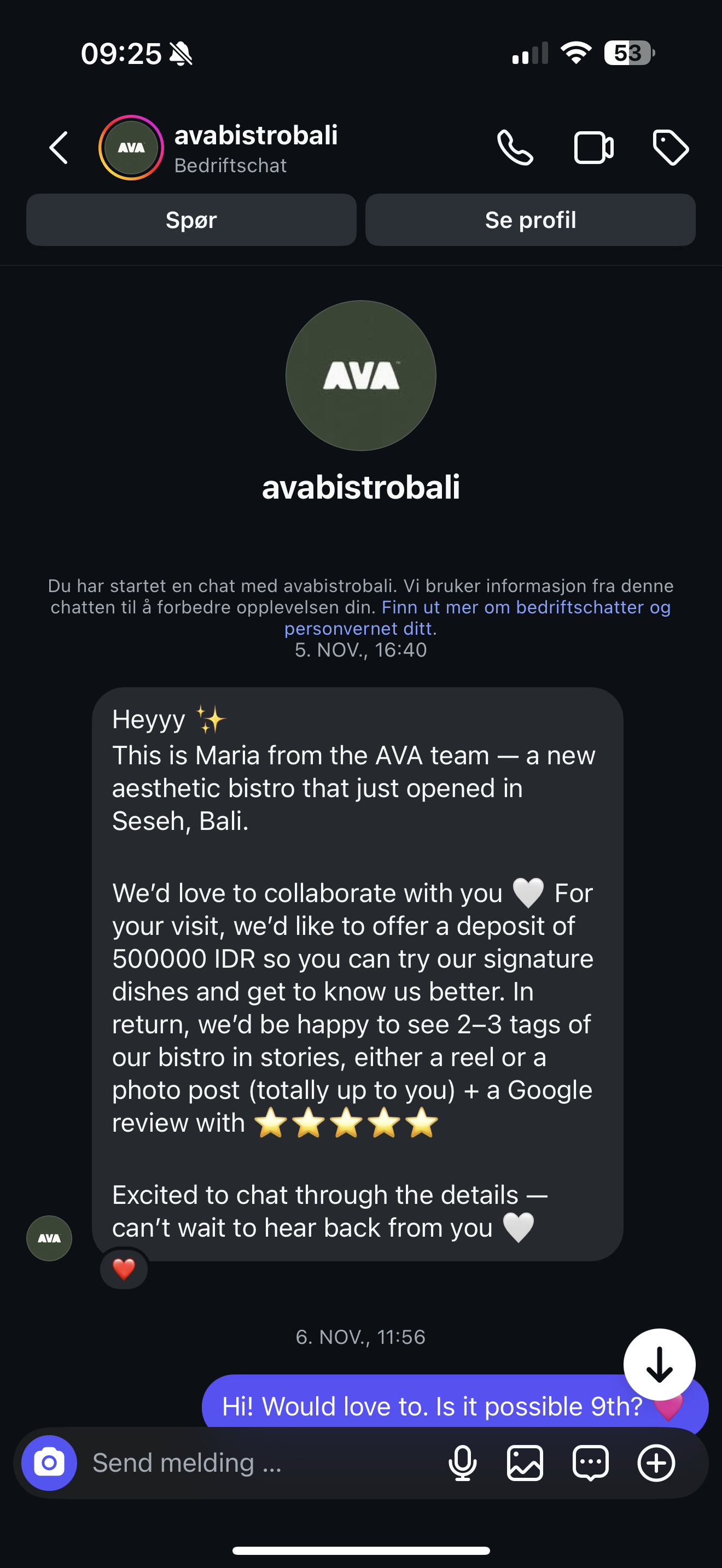
Task: Start a voice call with avabistrobali
Action: pyautogui.click(x=515, y=148)
